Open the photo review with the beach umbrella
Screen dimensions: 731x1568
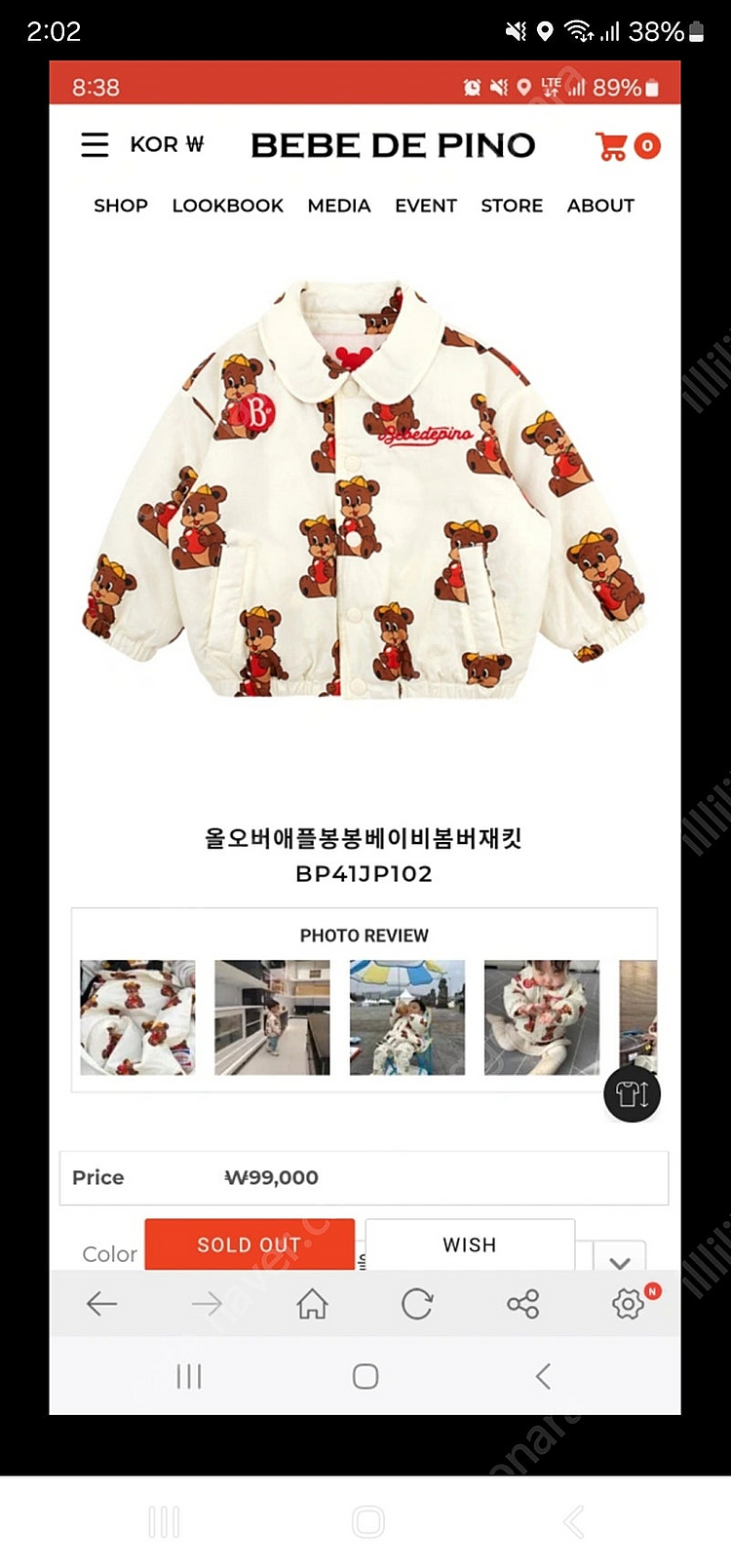pos(407,1017)
